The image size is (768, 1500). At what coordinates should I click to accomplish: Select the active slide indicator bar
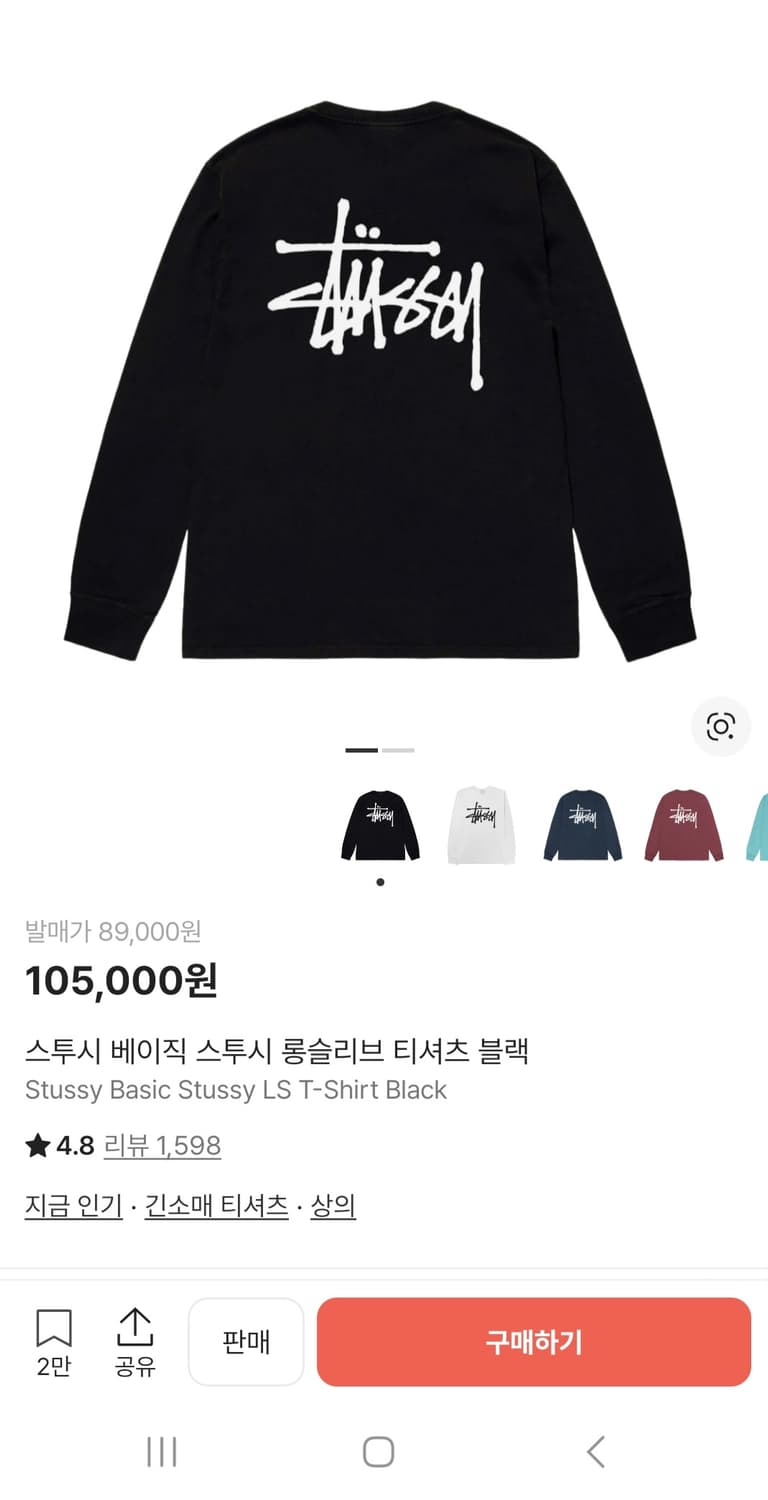click(361, 749)
